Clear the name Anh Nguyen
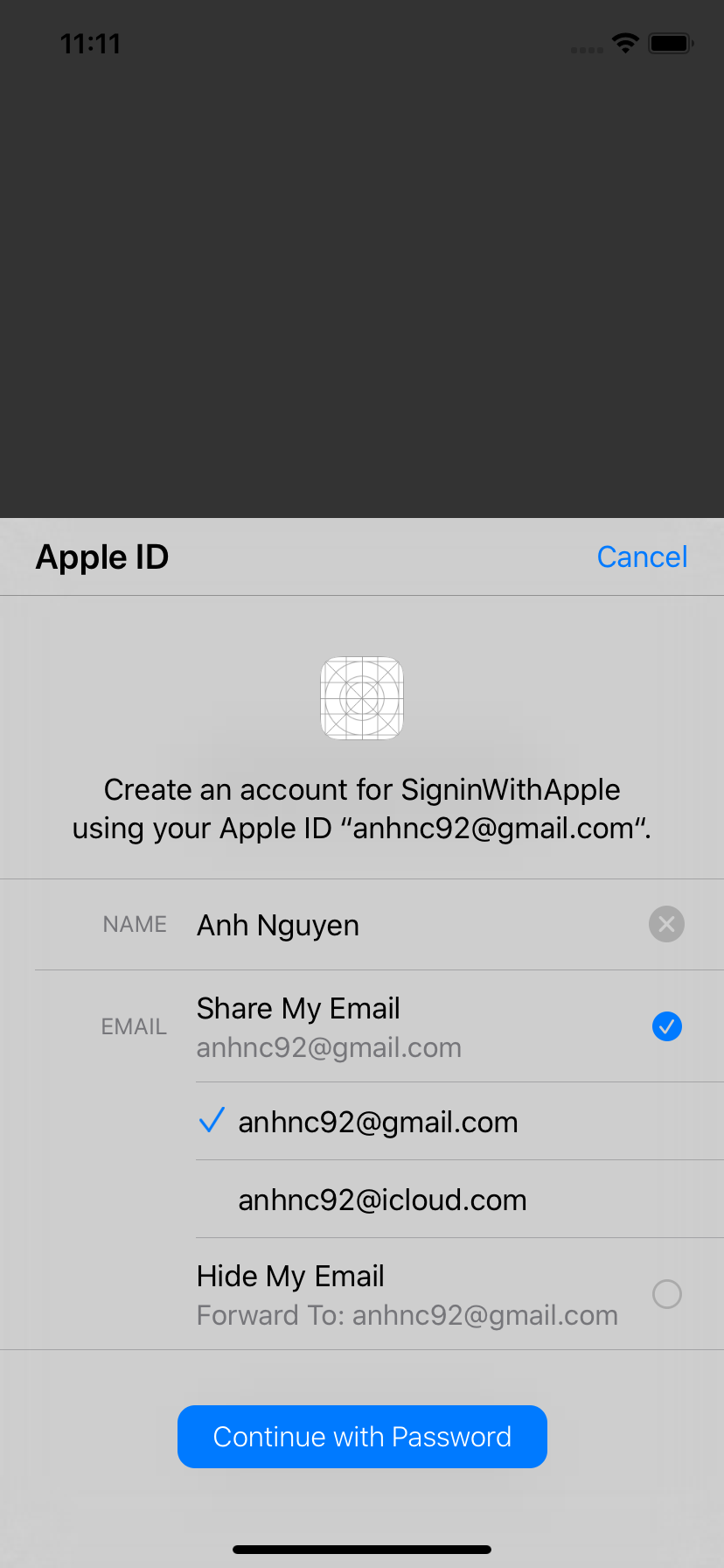 point(666,924)
